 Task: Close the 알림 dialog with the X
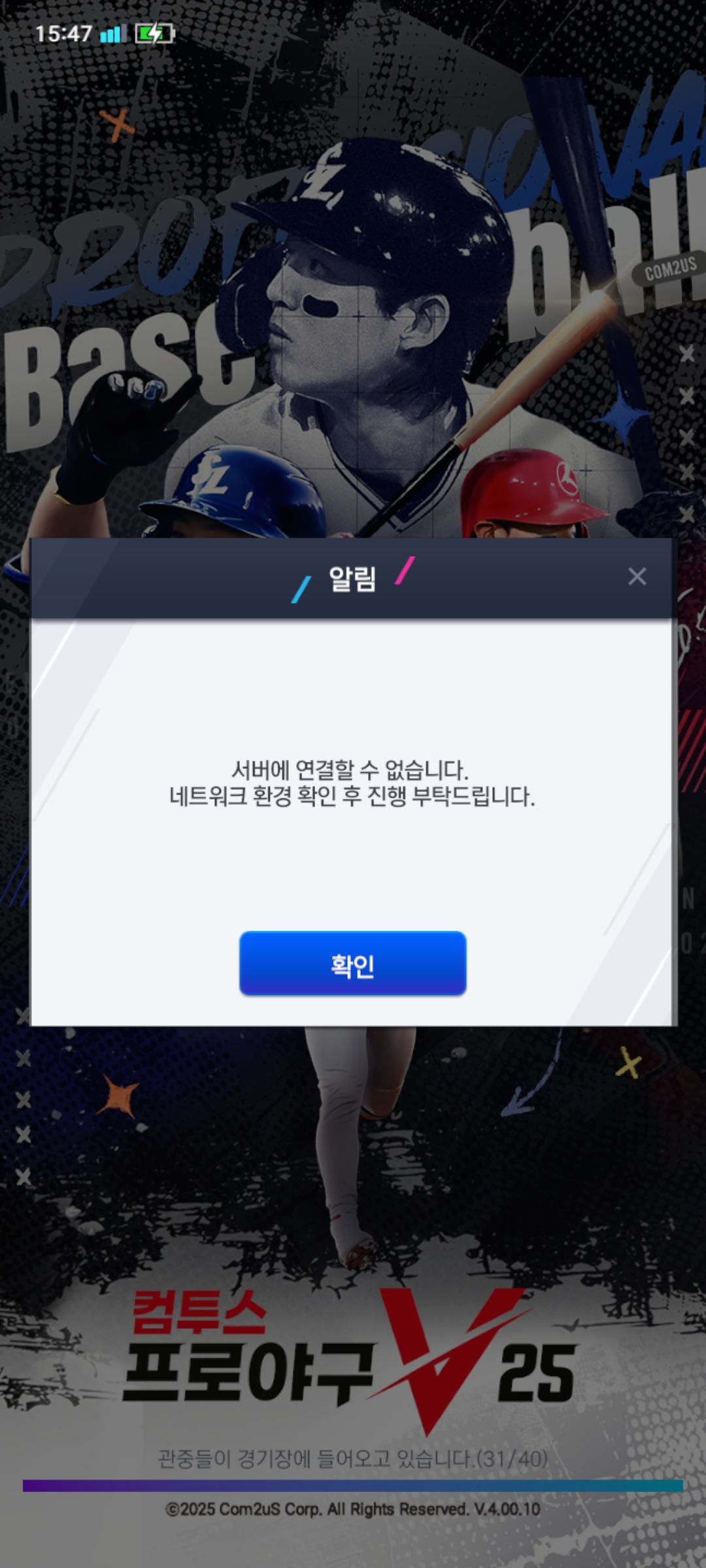(637, 576)
